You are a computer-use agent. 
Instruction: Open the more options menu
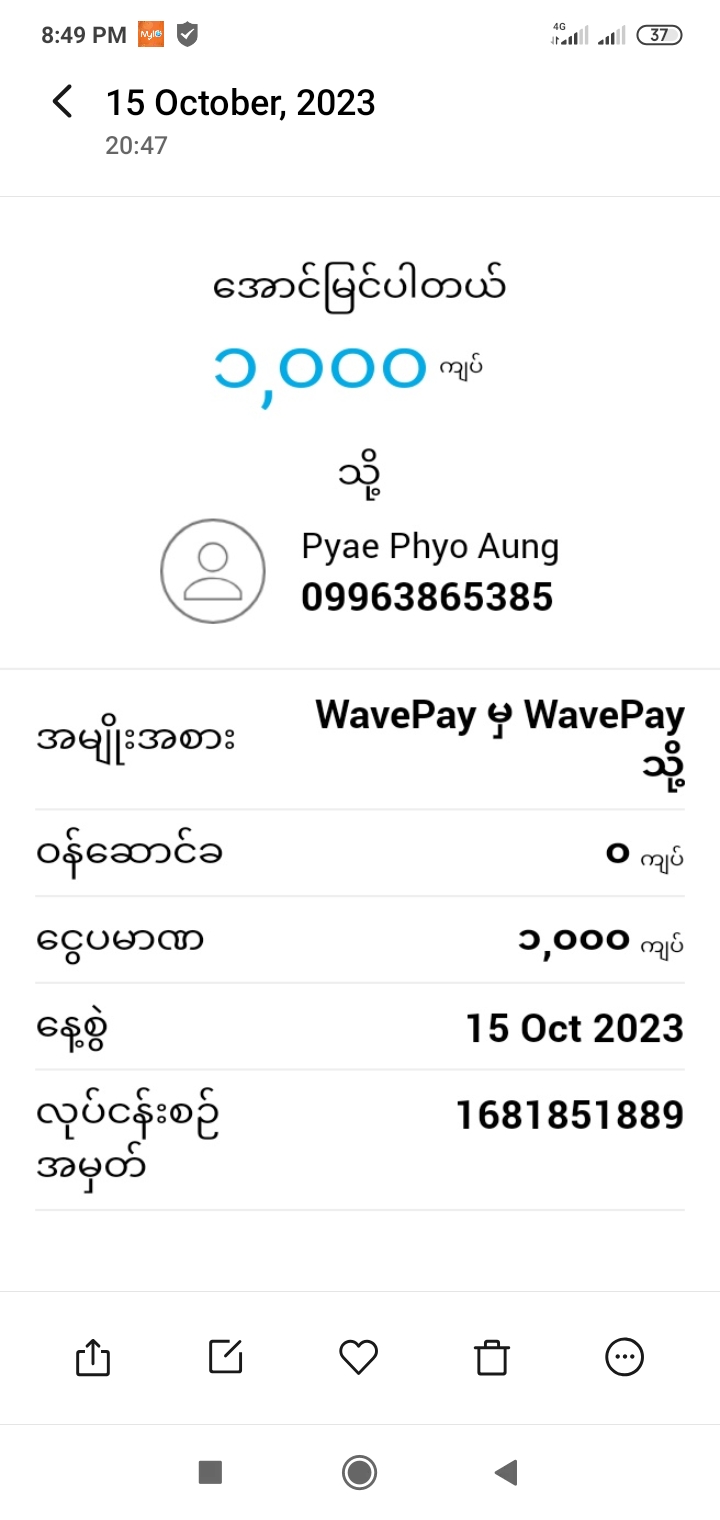(x=625, y=1357)
